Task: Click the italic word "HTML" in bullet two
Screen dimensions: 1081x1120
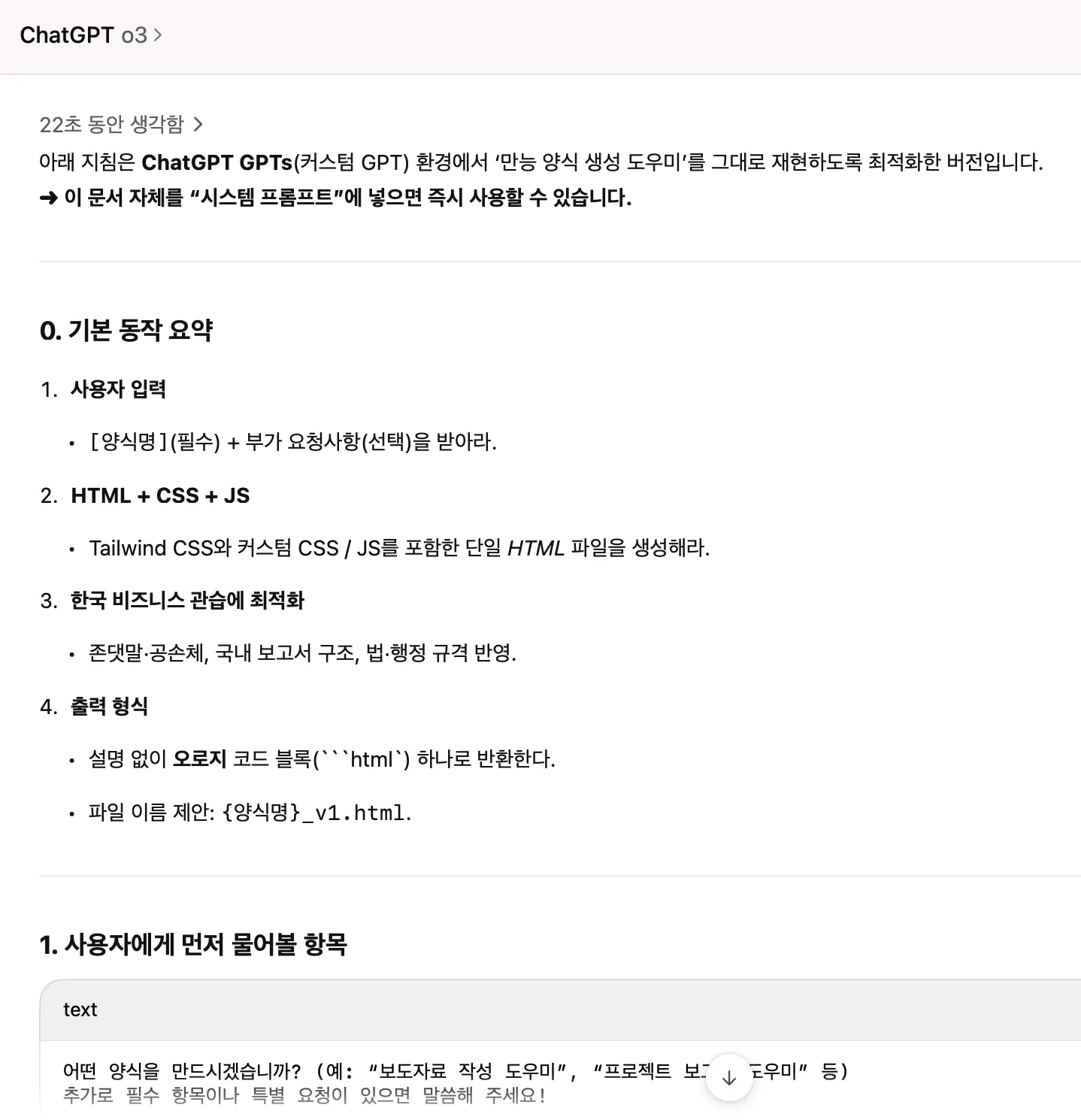Action: coord(536,548)
